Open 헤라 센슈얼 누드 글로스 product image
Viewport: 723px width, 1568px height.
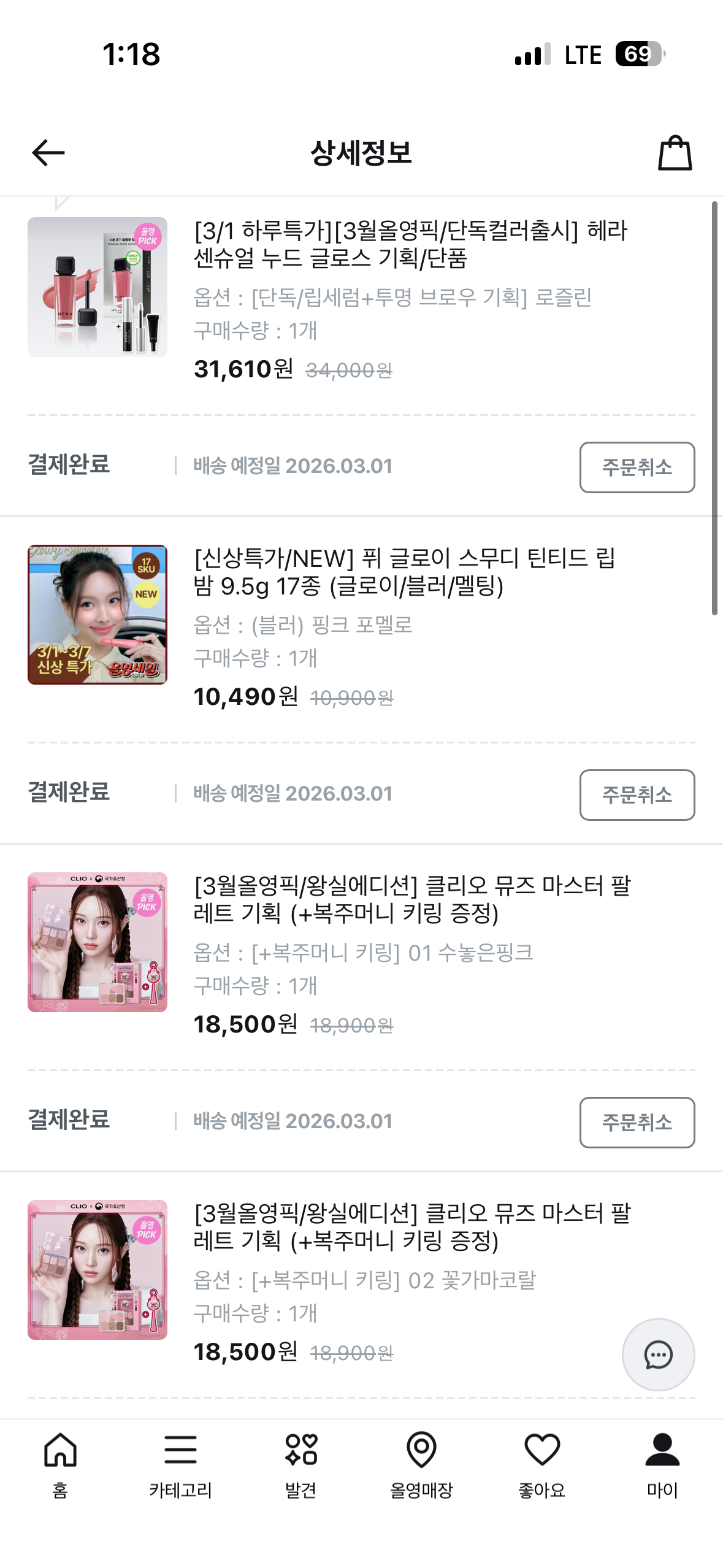(98, 287)
